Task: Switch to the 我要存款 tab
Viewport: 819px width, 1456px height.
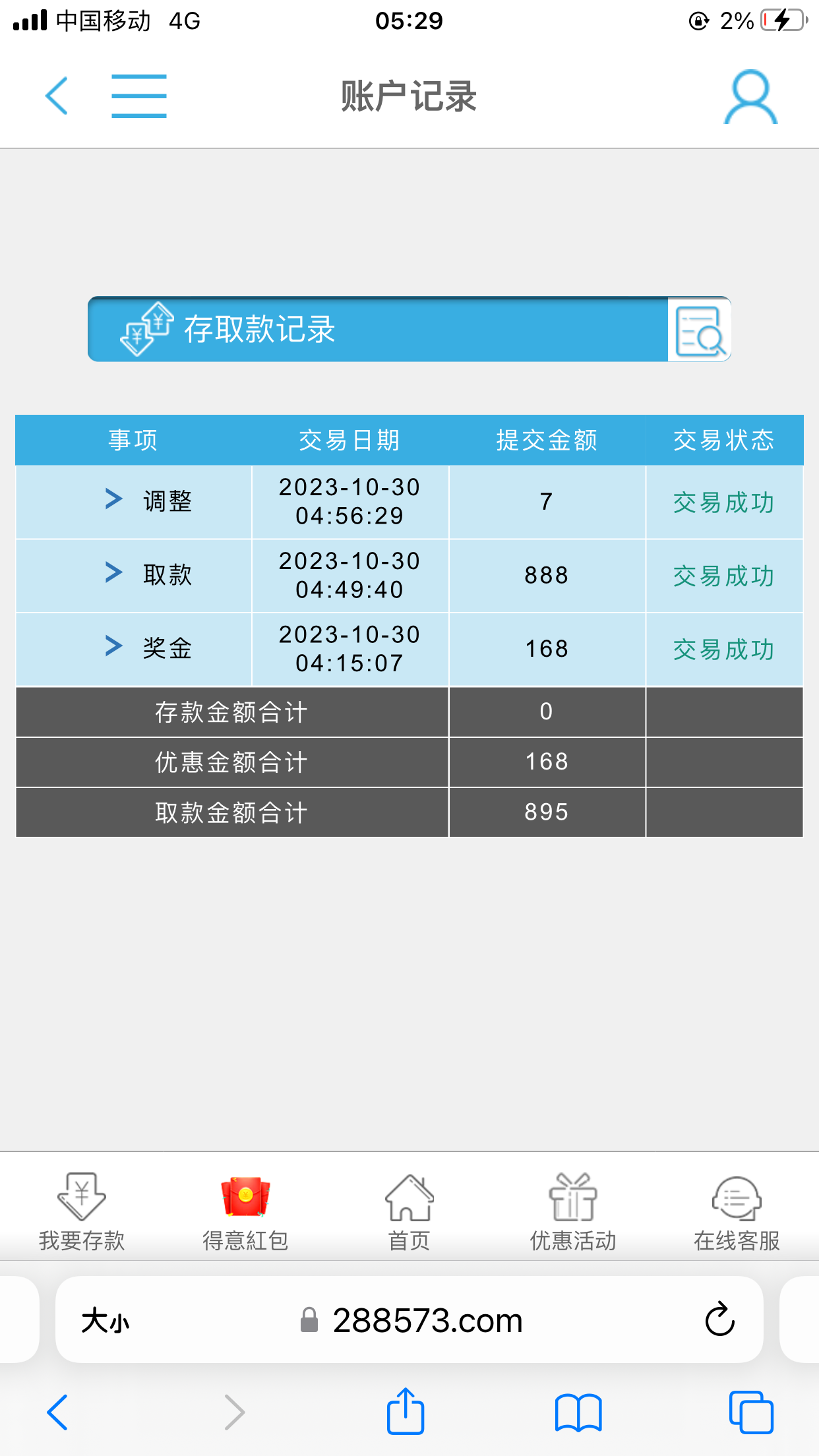Action: tap(82, 1212)
